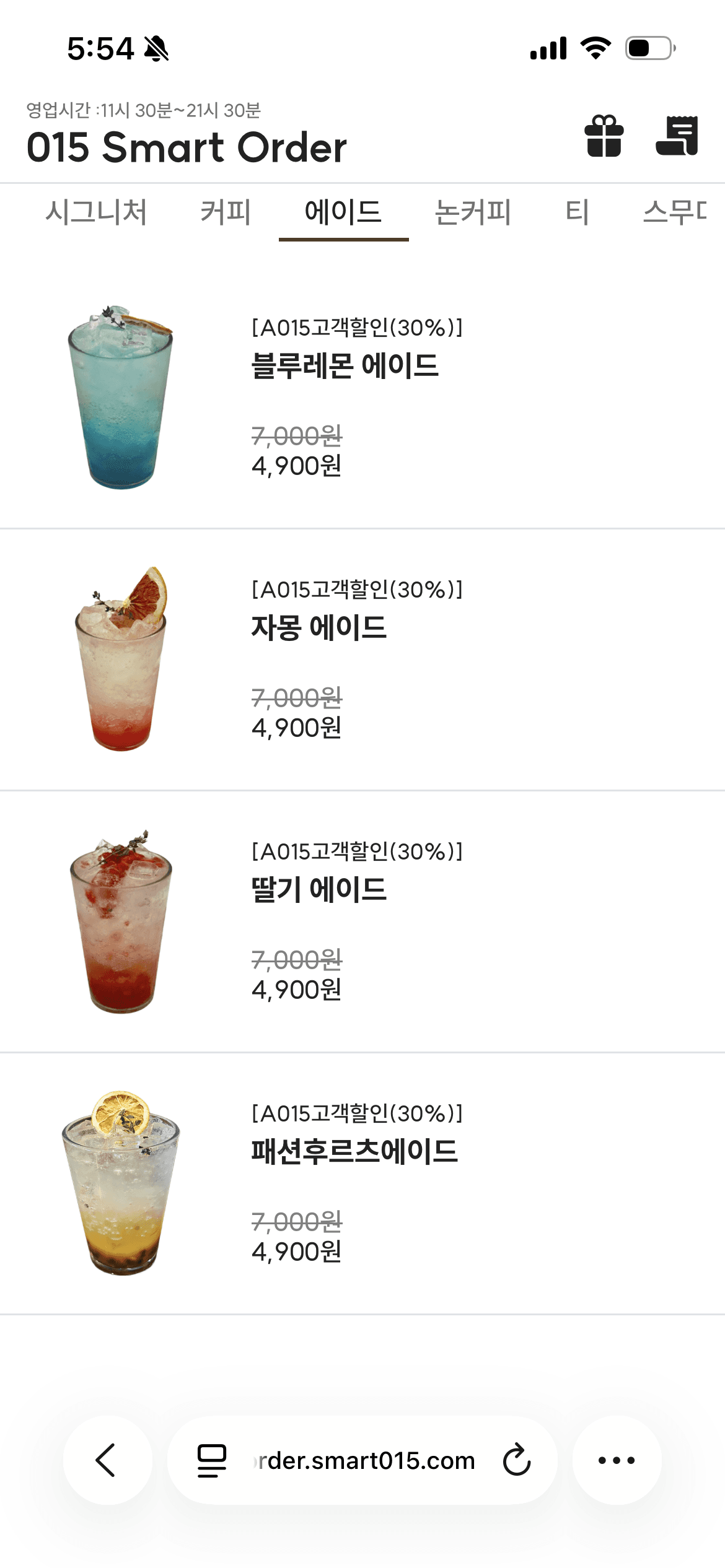
Task: Switch to the 커피 tab
Action: point(226,212)
